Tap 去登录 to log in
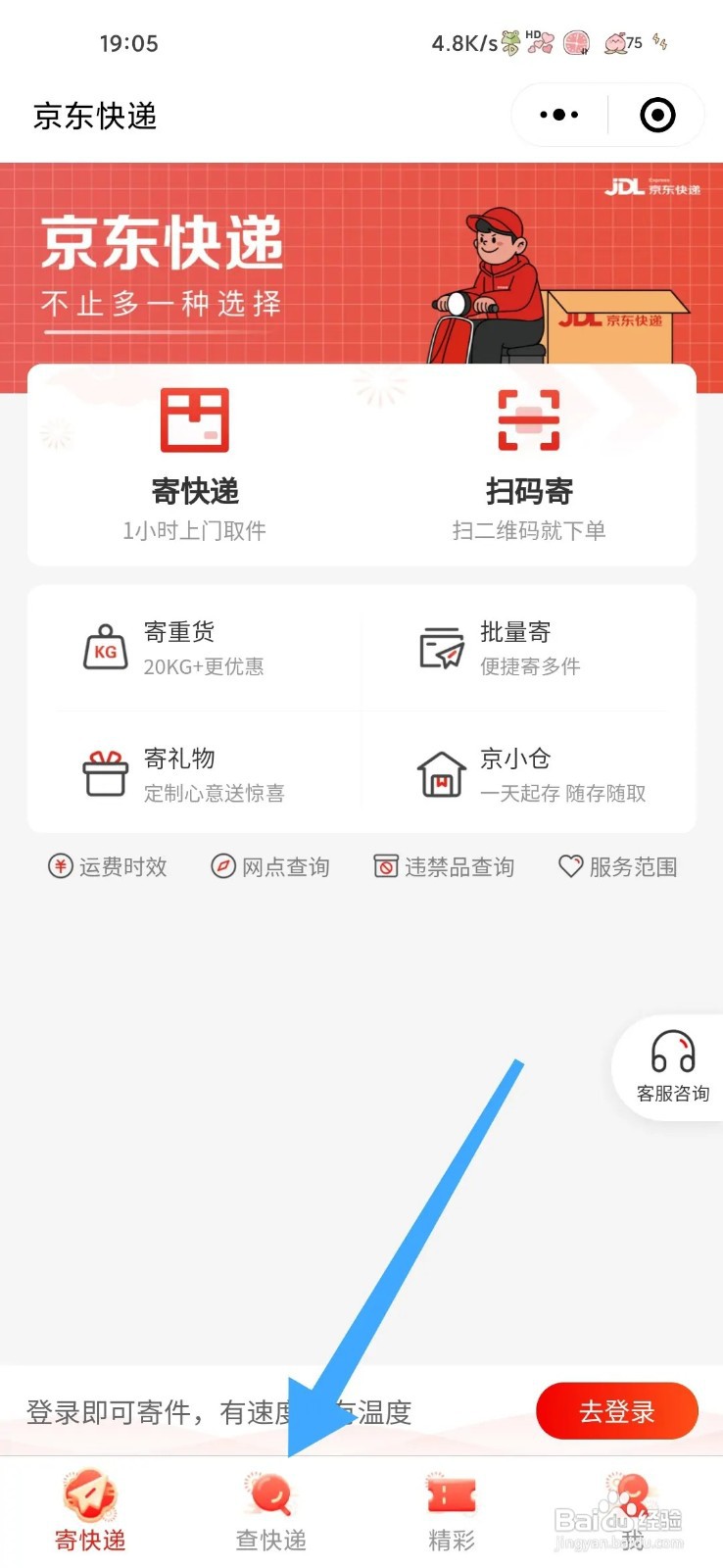Image resolution: width=723 pixels, height=1568 pixels. (x=617, y=1411)
